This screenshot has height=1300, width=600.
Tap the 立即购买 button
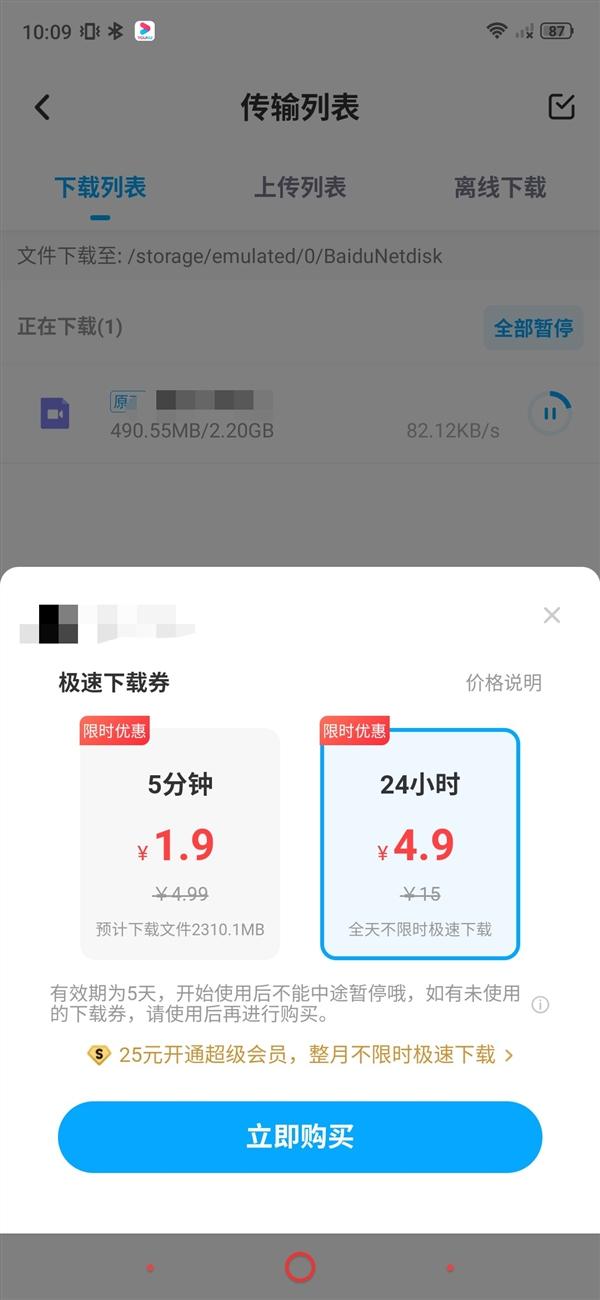pyautogui.click(x=300, y=1137)
